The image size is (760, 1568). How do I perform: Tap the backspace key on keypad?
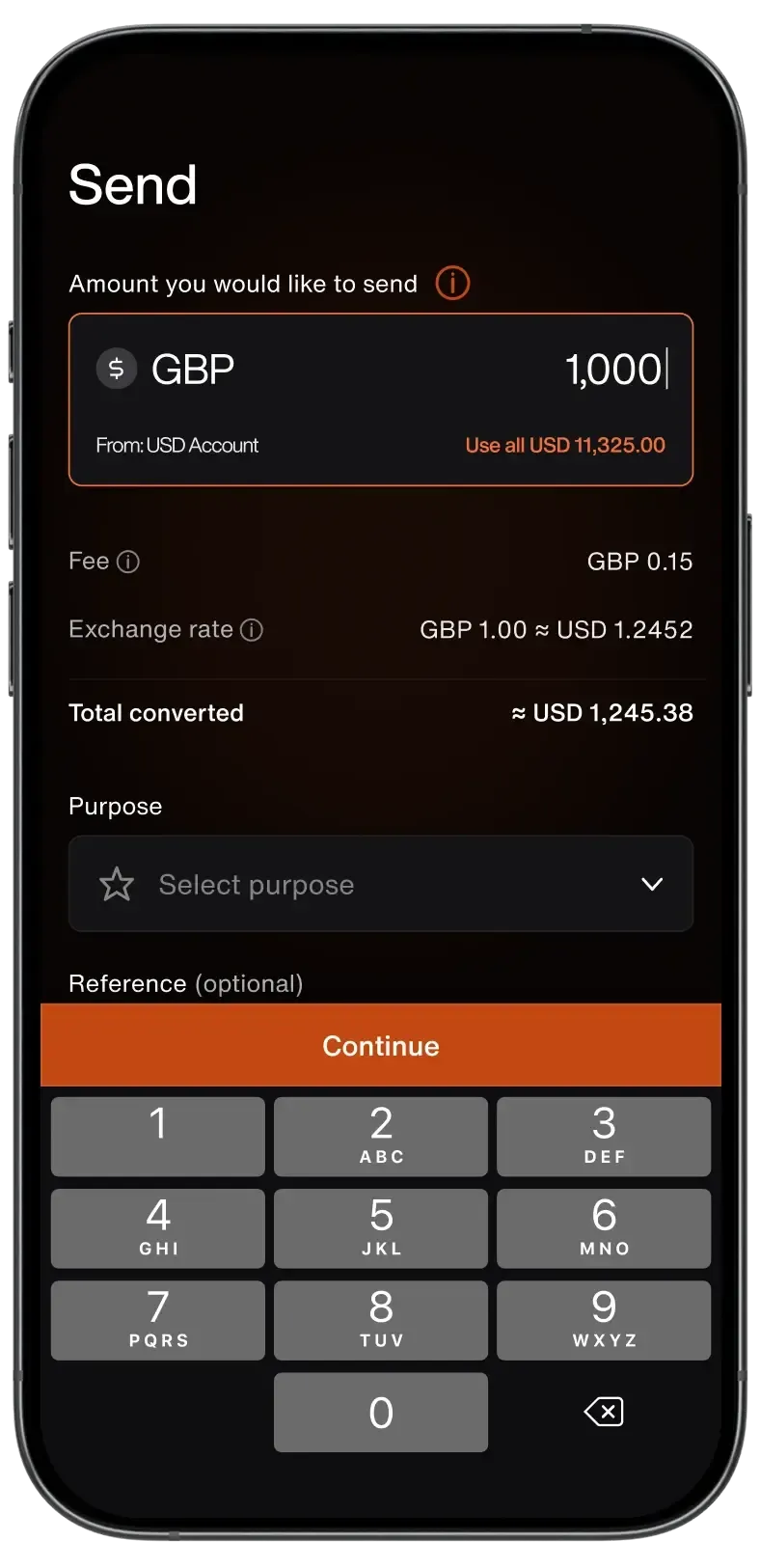[604, 1411]
